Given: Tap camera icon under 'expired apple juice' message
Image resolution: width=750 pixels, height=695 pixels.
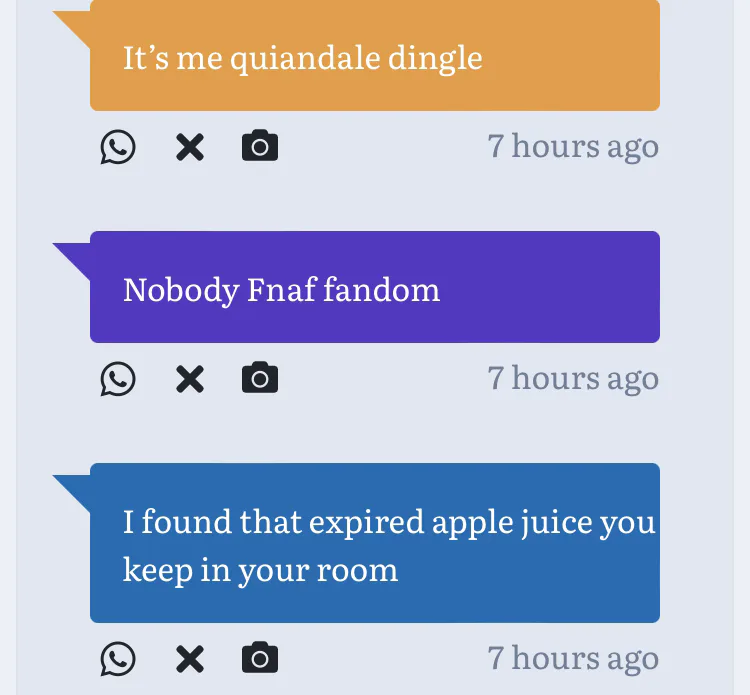Looking at the screenshot, I should (x=260, y=657).
